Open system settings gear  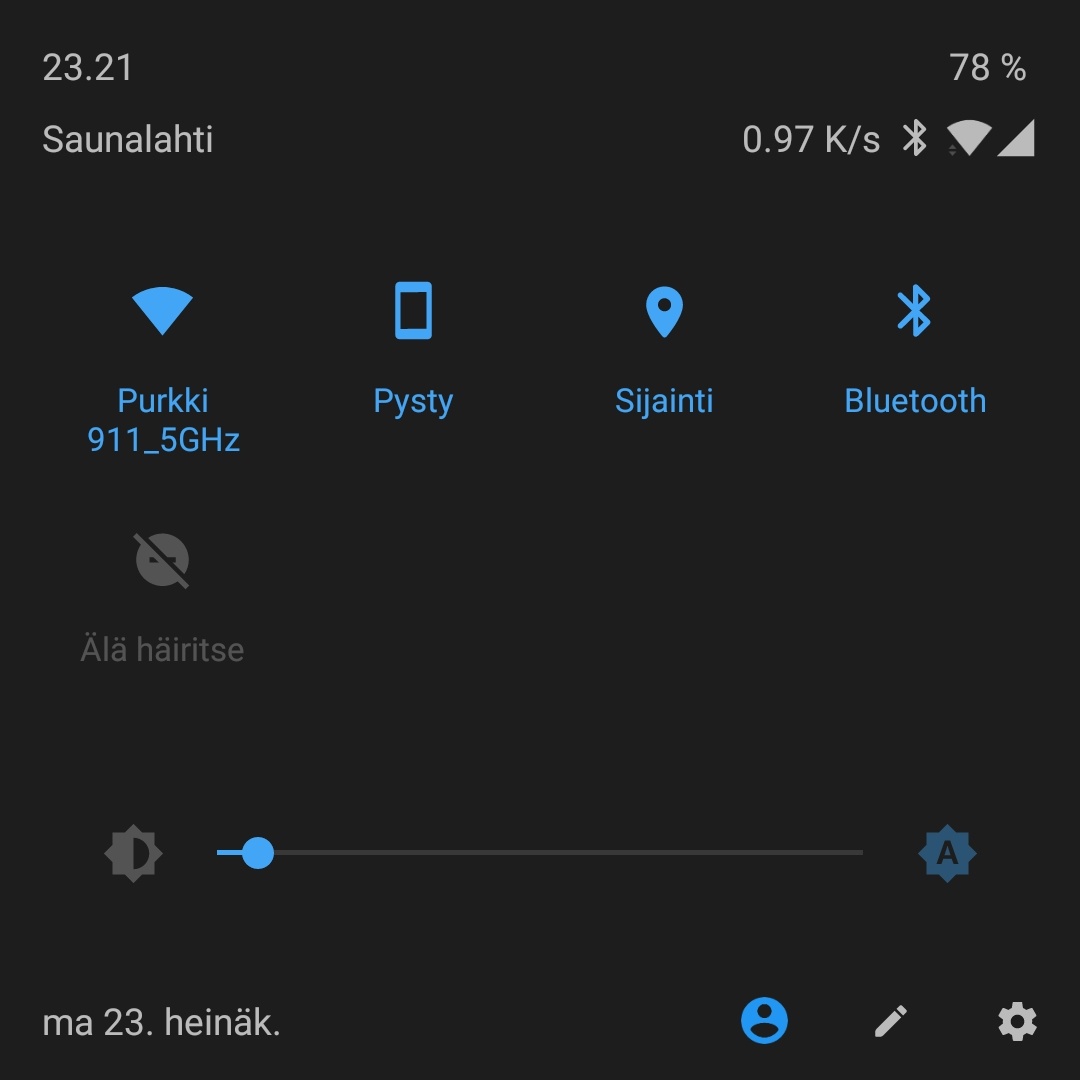pos(1017,1021)
